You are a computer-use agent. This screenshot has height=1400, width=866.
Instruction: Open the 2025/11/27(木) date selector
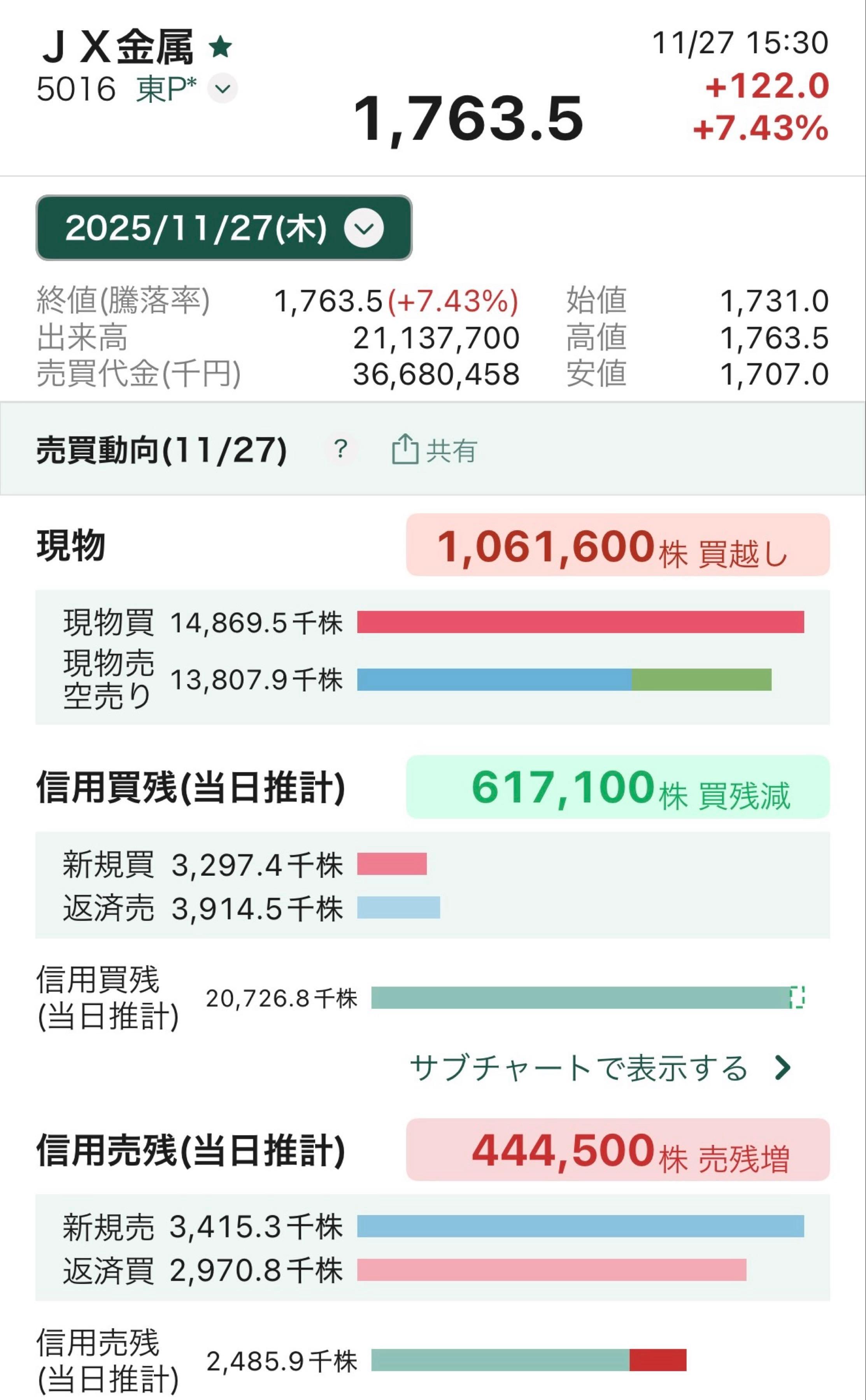223,228
